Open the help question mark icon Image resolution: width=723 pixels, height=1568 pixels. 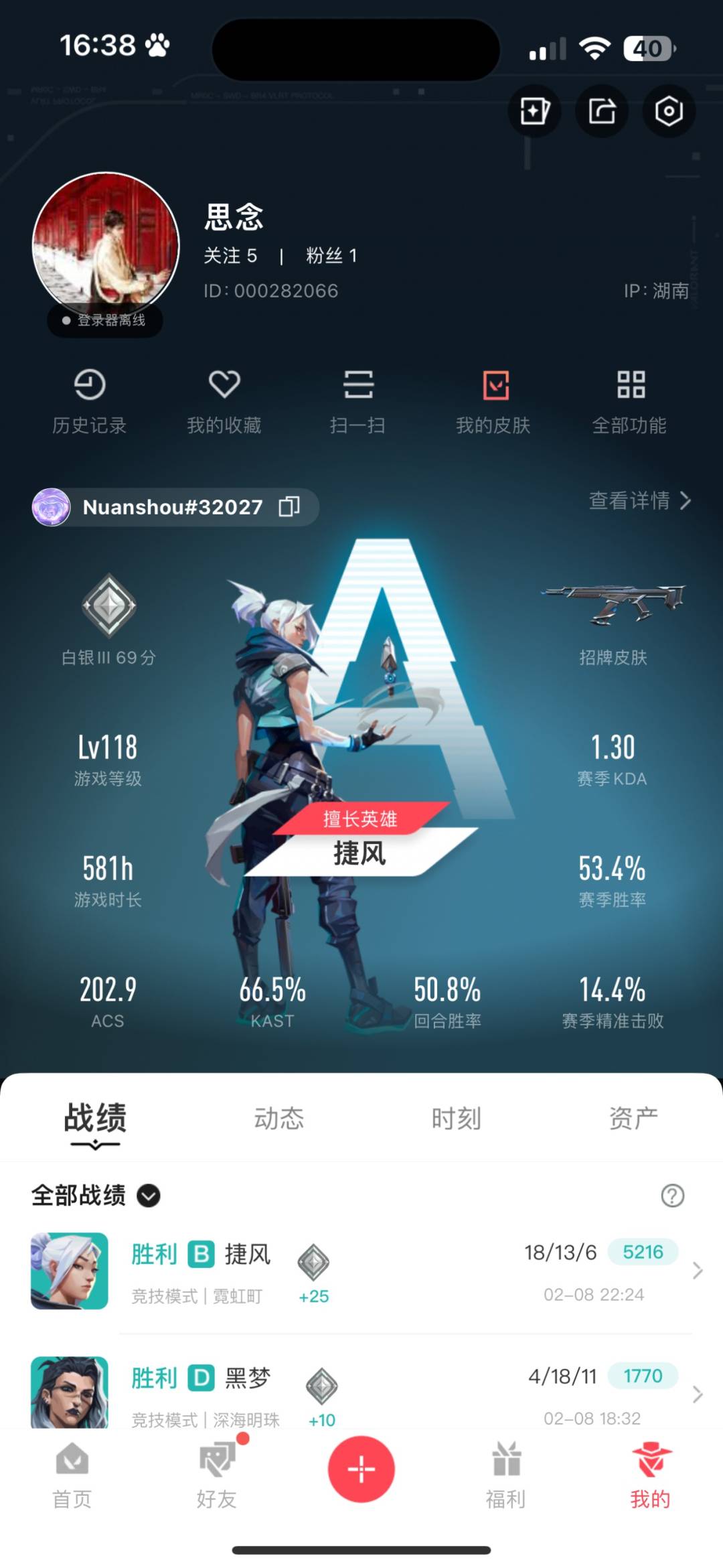tap(672, 1196)
